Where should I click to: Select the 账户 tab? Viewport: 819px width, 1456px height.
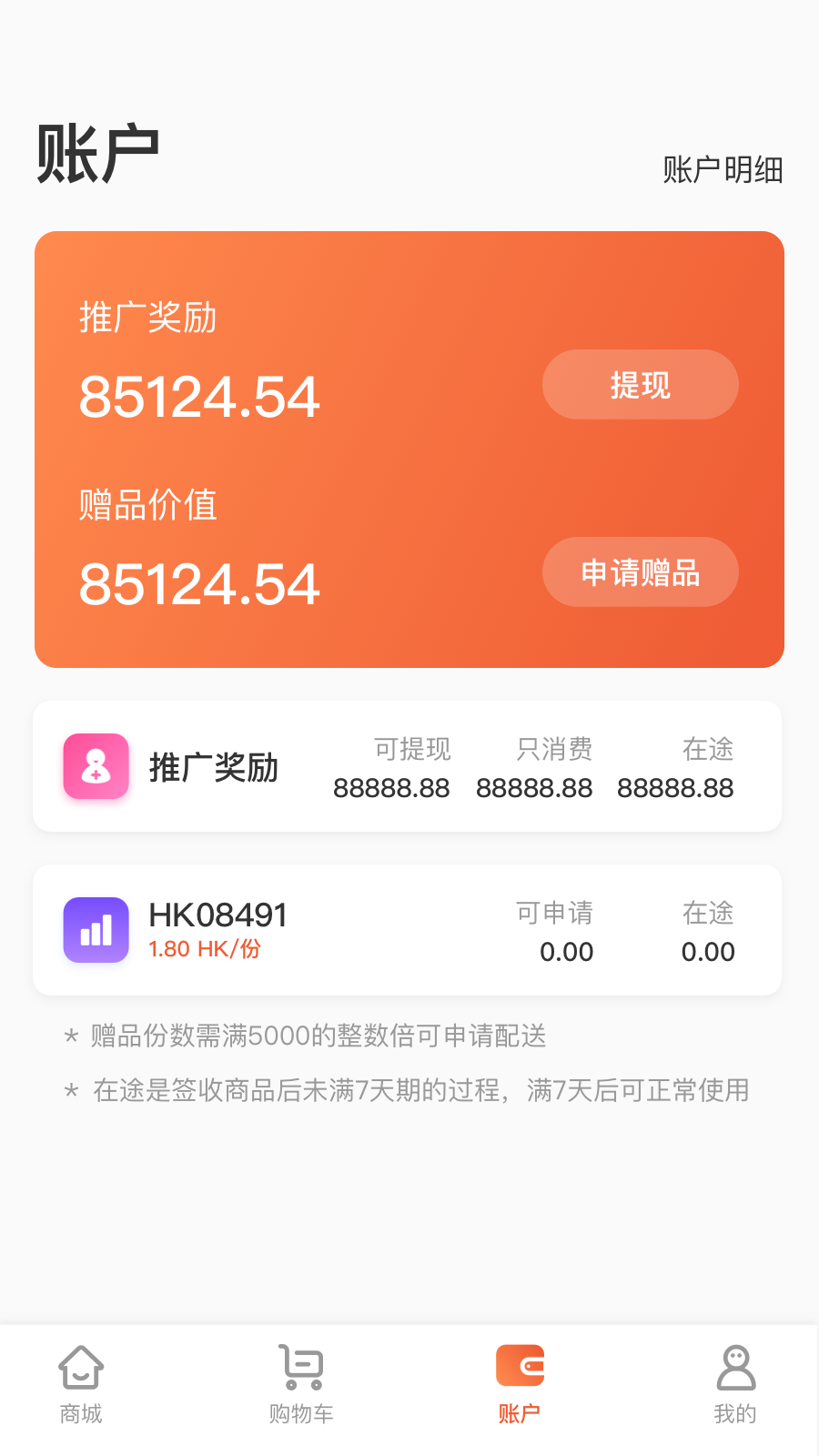click(x=520, y=1383)
